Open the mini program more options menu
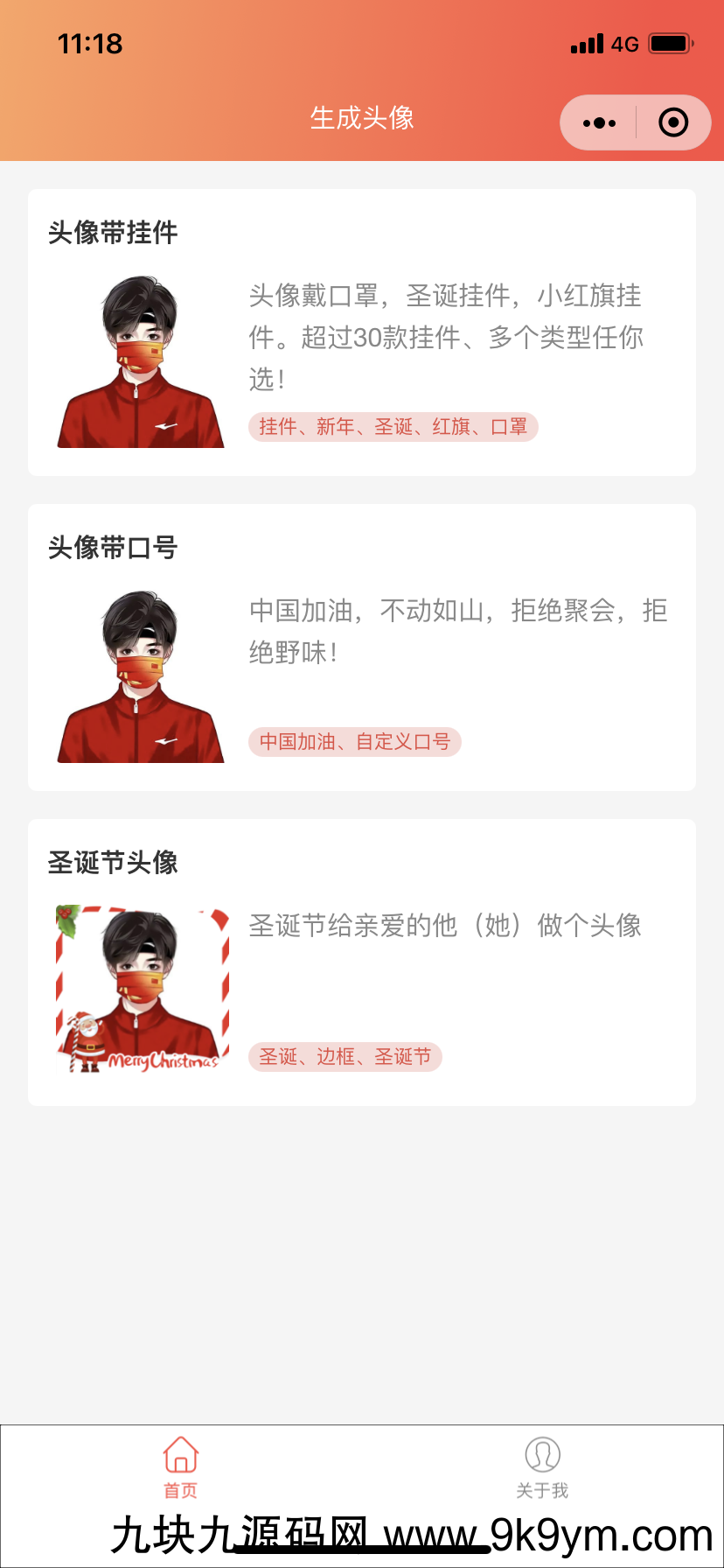The width and height of the screenshot is (724, 1568). [599, 123]
